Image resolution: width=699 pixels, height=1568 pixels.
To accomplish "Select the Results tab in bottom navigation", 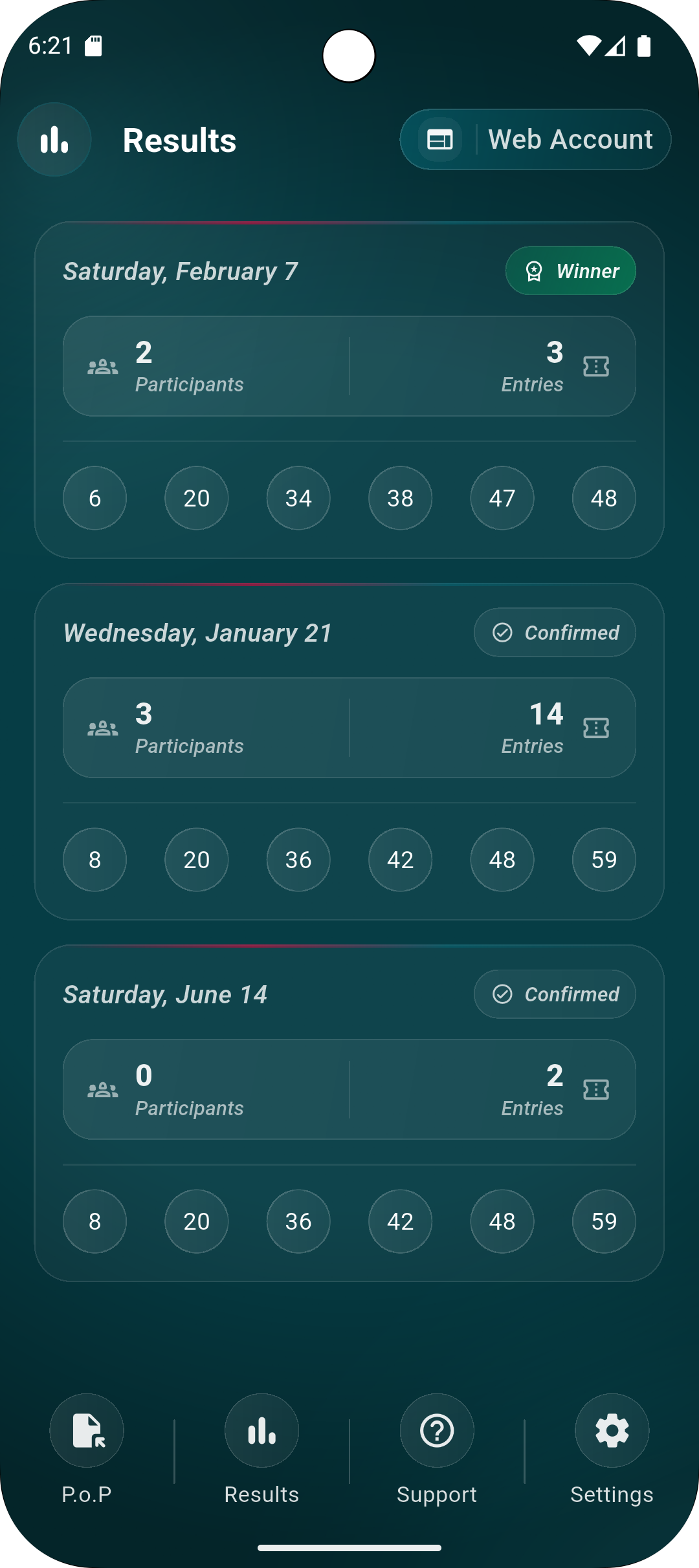I will pyautogui.click(x=261, y=1431).
